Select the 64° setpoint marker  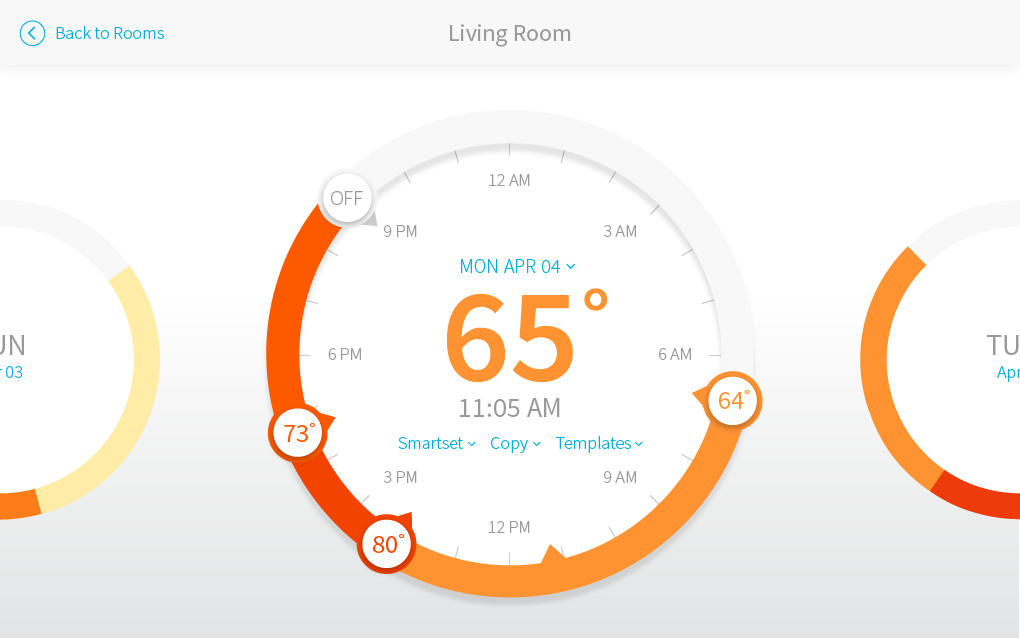733,400
